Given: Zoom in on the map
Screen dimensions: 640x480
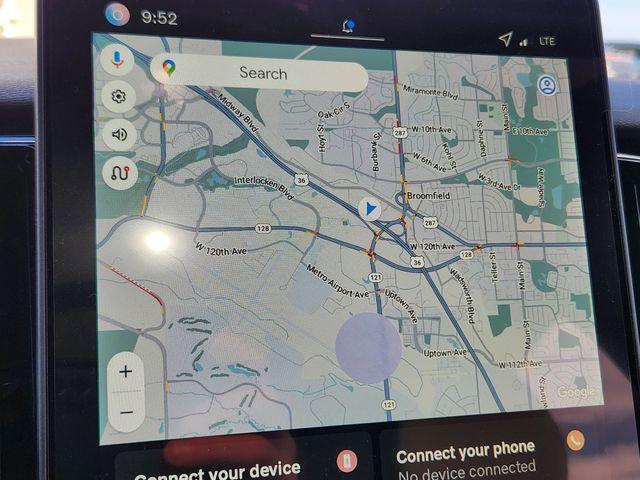Looking at the screenshot, I should coord(126,371).
